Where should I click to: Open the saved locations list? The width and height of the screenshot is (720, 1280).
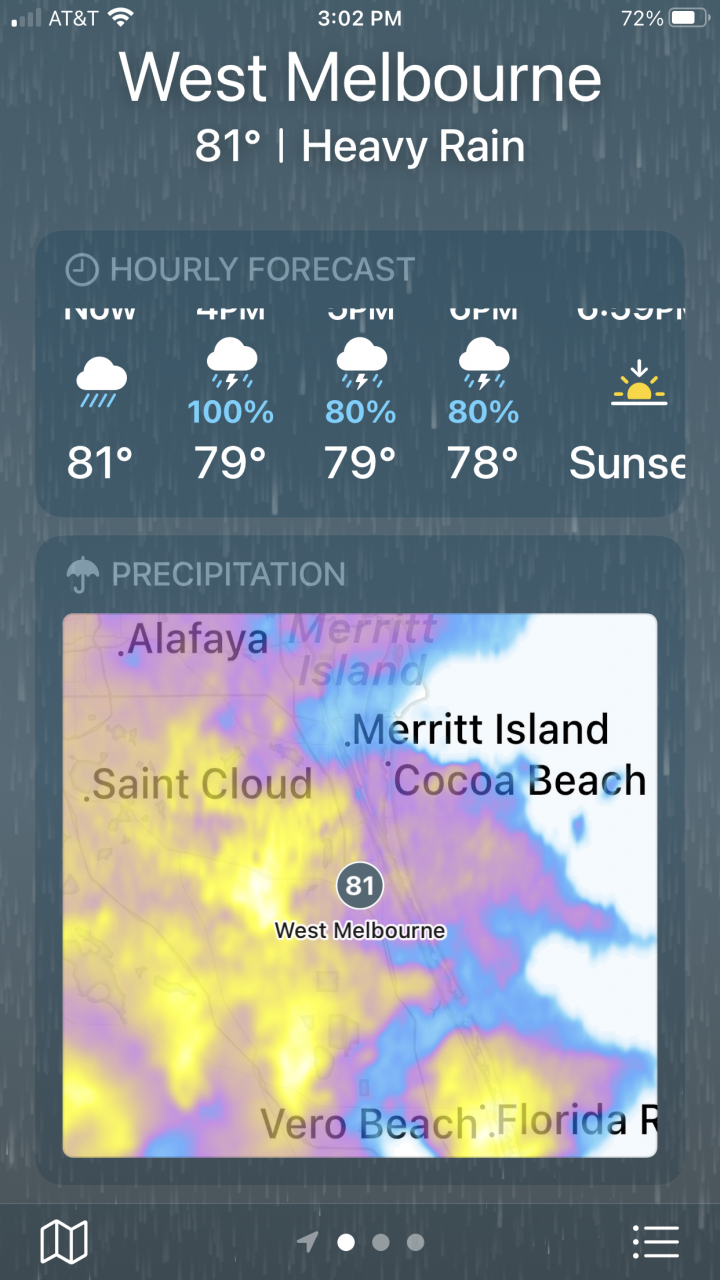click(x=656, y=1242)
